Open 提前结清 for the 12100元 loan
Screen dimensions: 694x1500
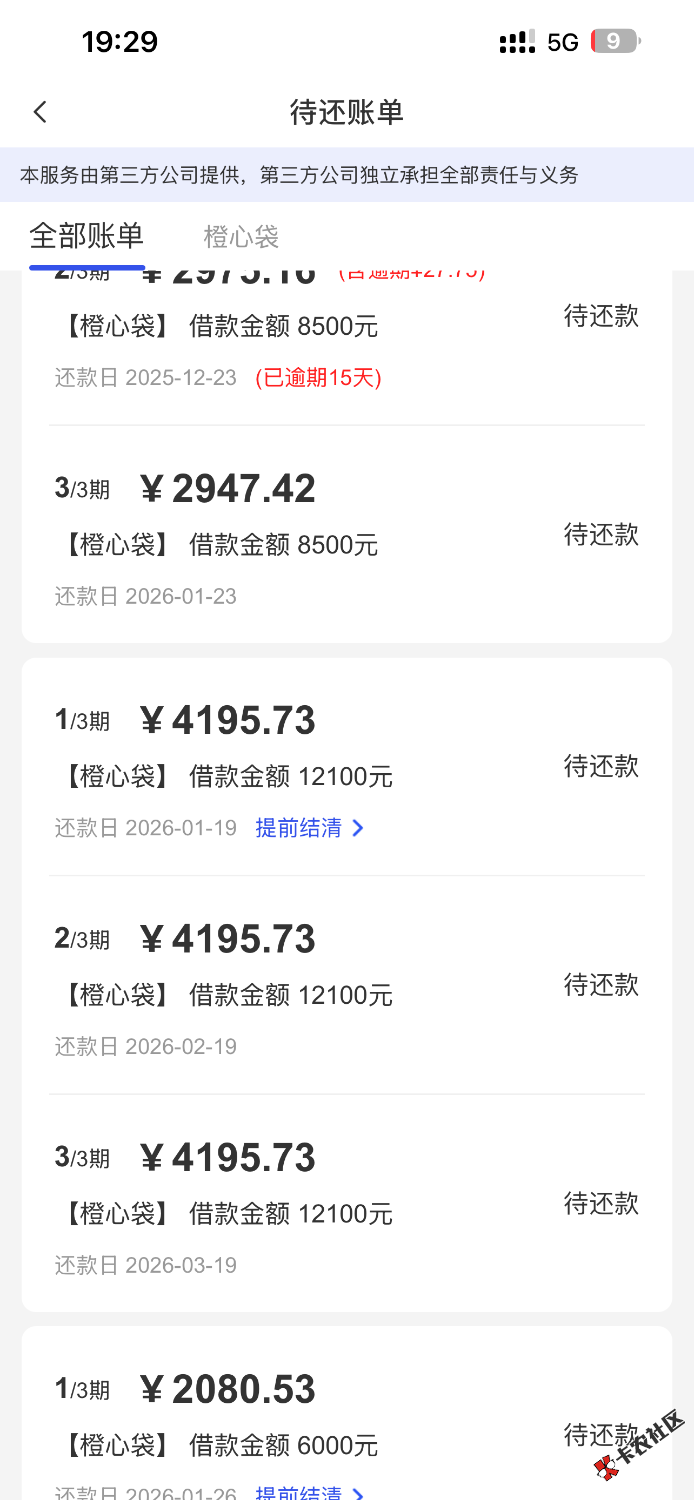(309, 828)
